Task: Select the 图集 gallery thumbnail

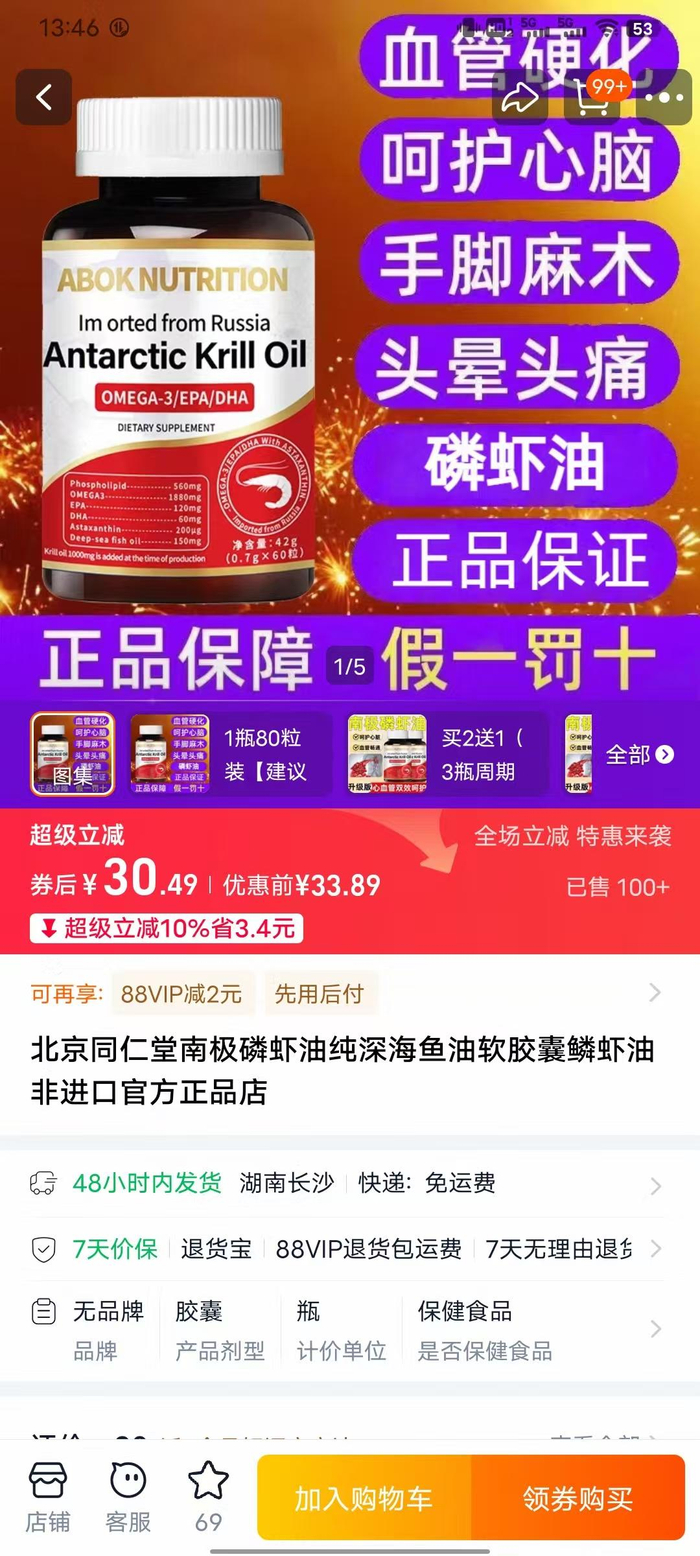Action: tap(73, 754)
